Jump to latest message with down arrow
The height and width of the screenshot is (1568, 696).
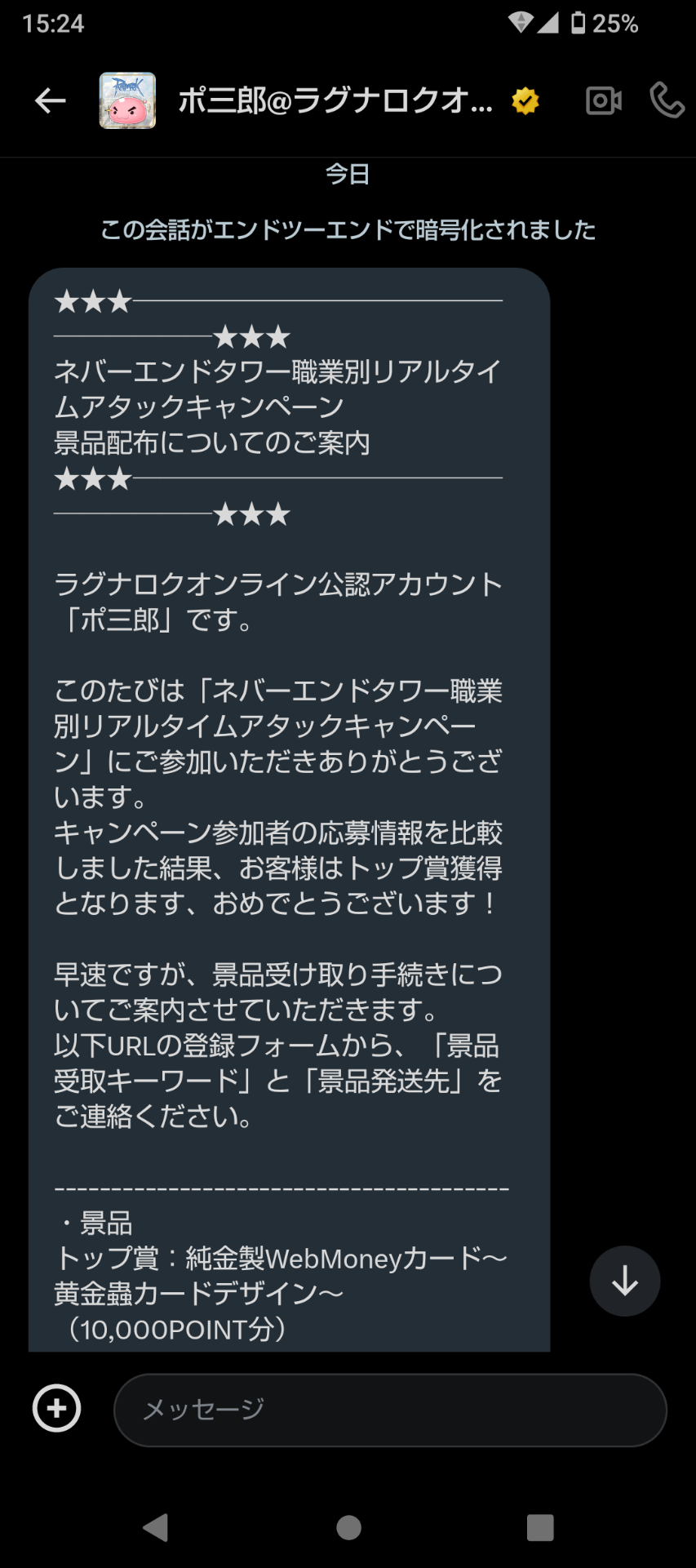[625, 1281]
